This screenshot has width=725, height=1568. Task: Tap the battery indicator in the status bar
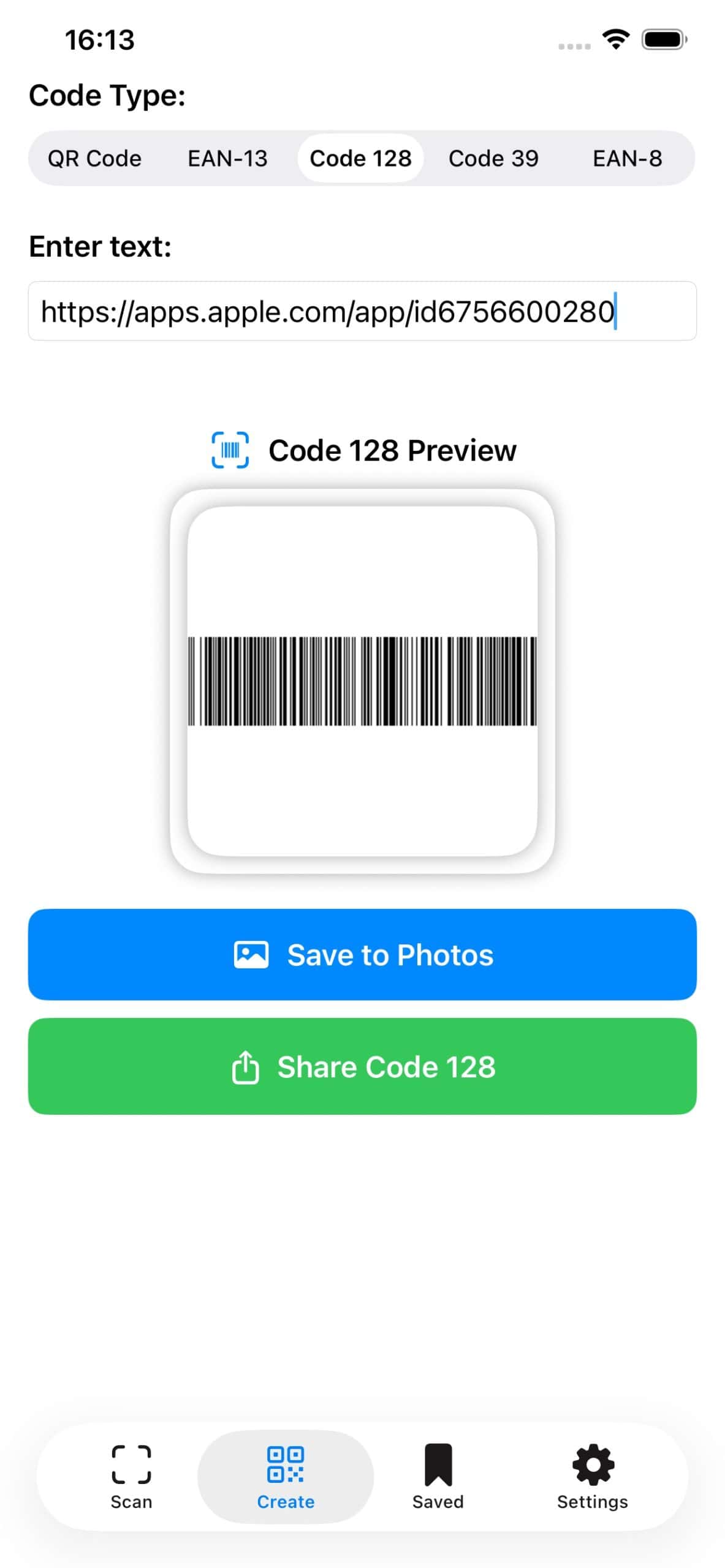(664, 39)
